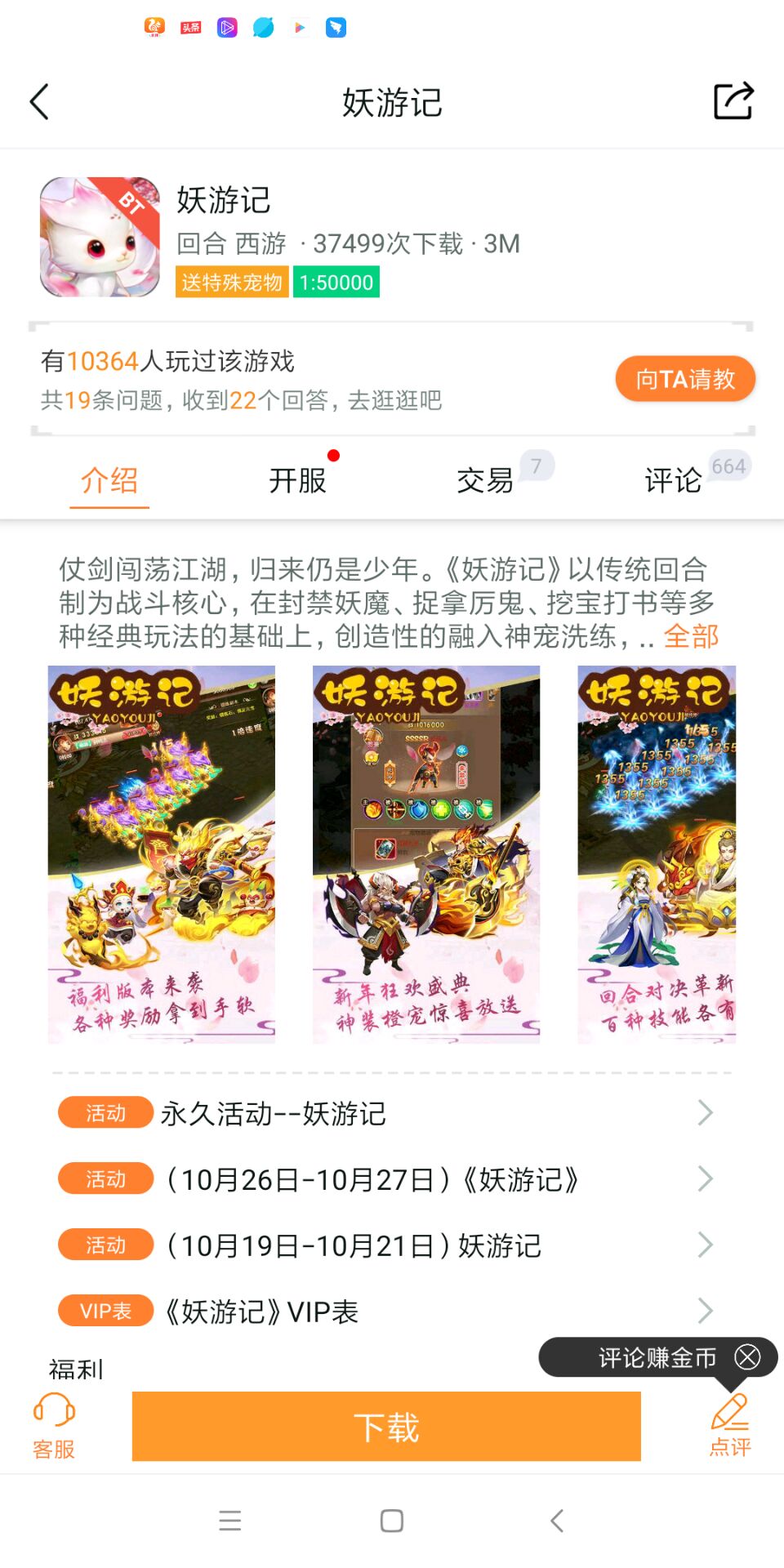Tap the 向TA请教 button
Image resolution: width=784 pixels, height=1568 pixels.
pyautogui.click(x=684, y=379)
